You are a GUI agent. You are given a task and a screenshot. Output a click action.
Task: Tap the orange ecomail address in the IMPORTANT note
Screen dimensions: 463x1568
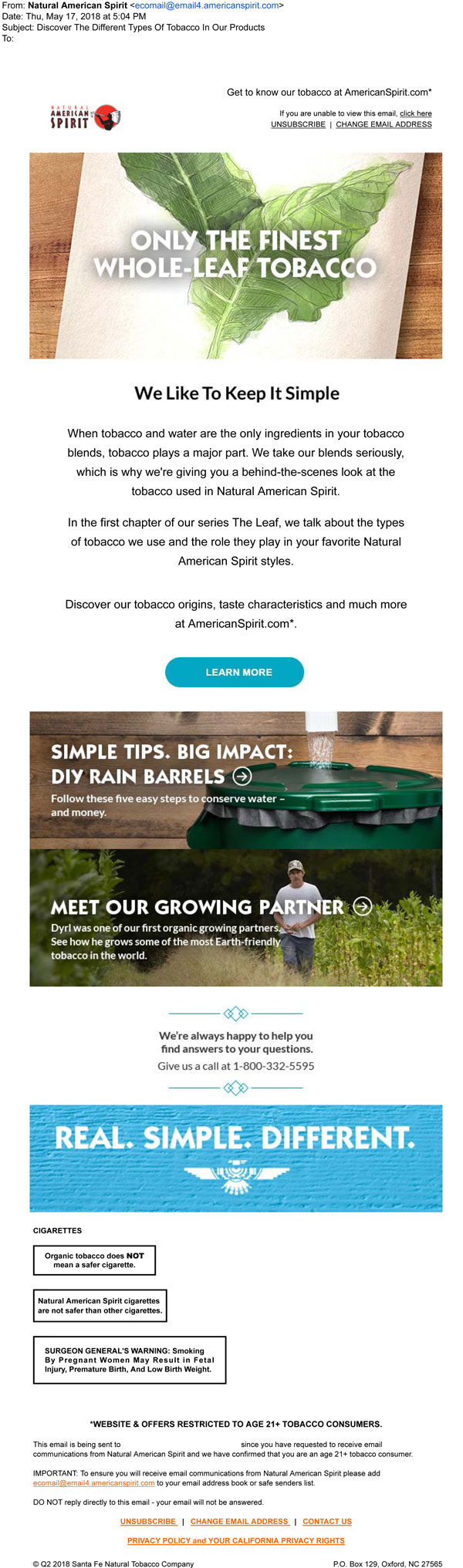point(94,1482)
